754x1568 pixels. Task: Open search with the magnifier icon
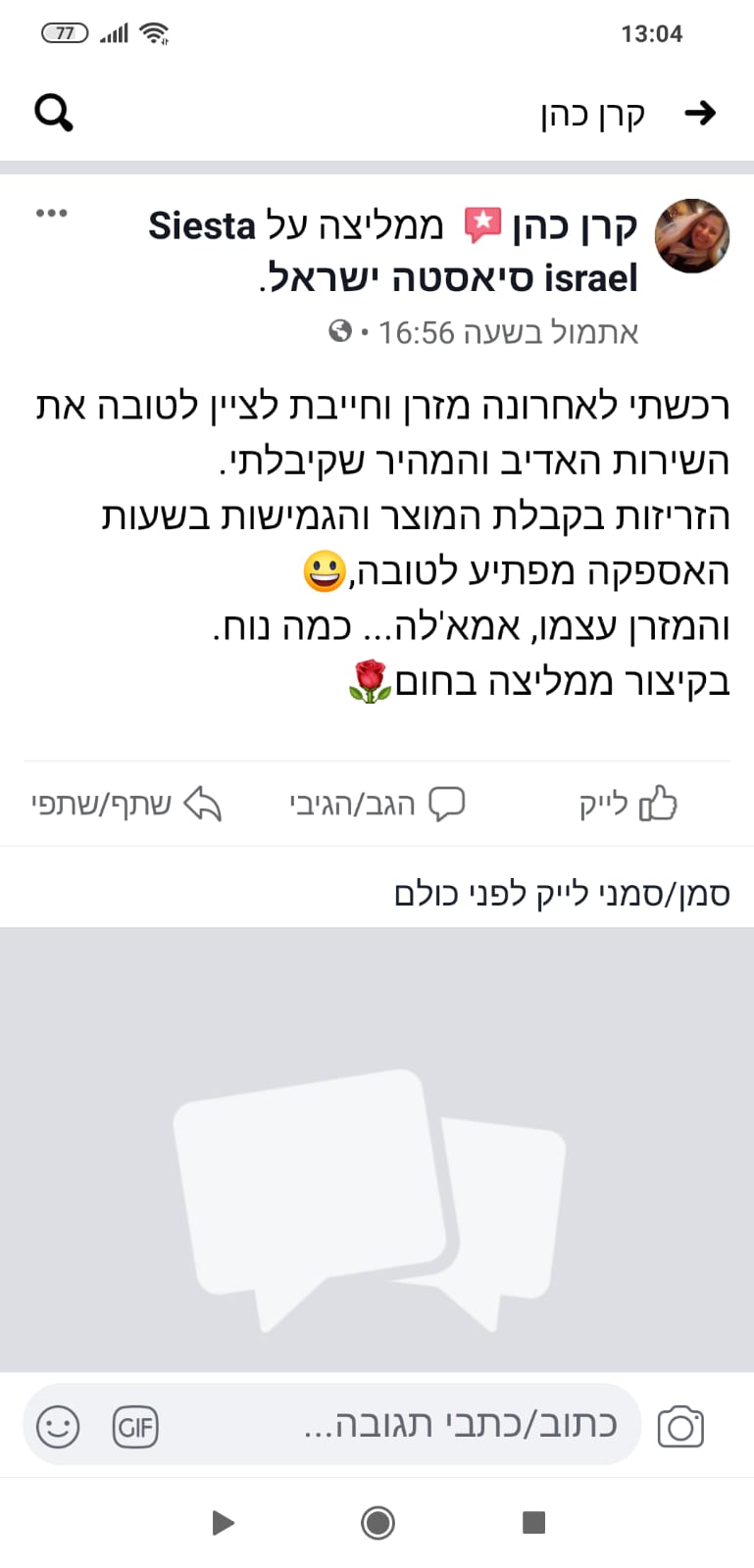54,114
